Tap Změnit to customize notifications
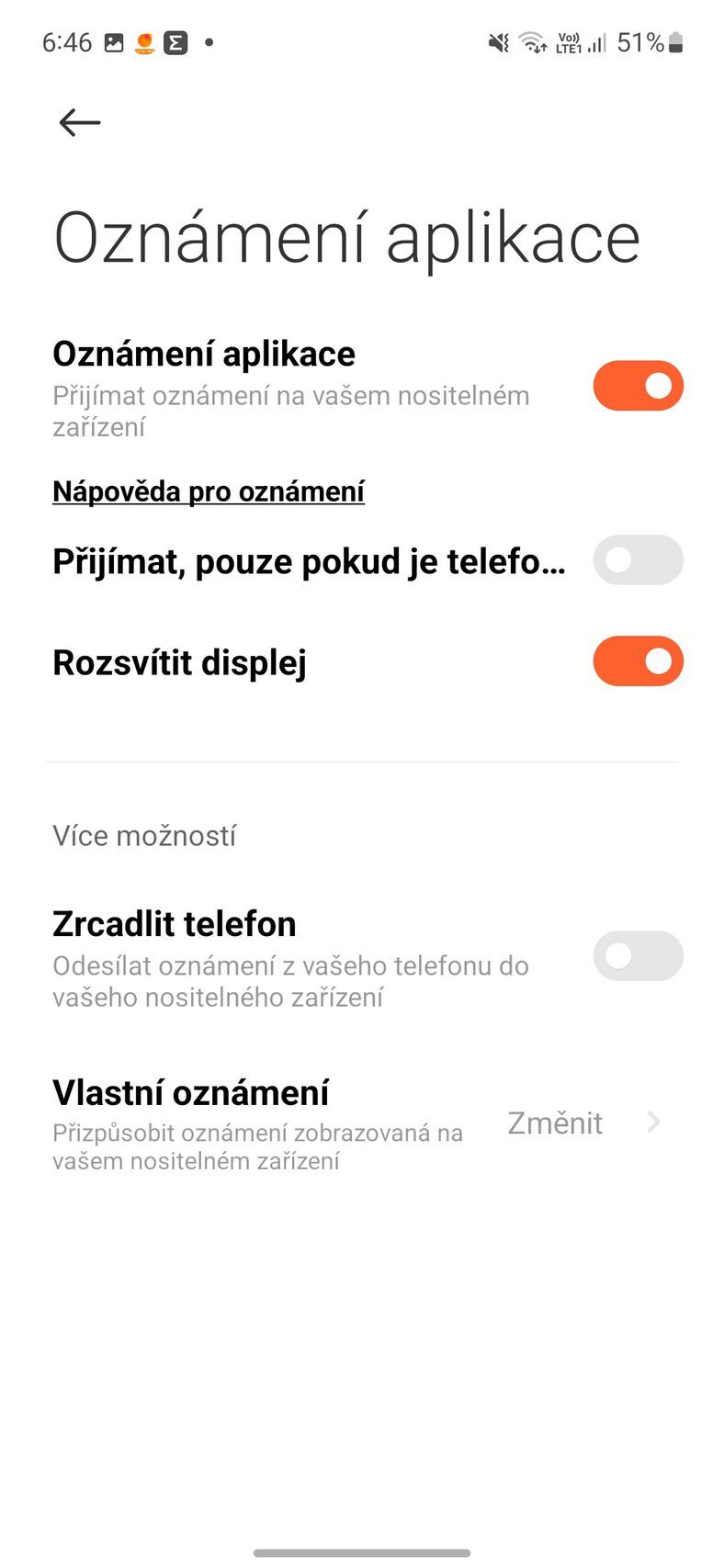Viewport: 724px width, 1568px height. click(554, 1122)
